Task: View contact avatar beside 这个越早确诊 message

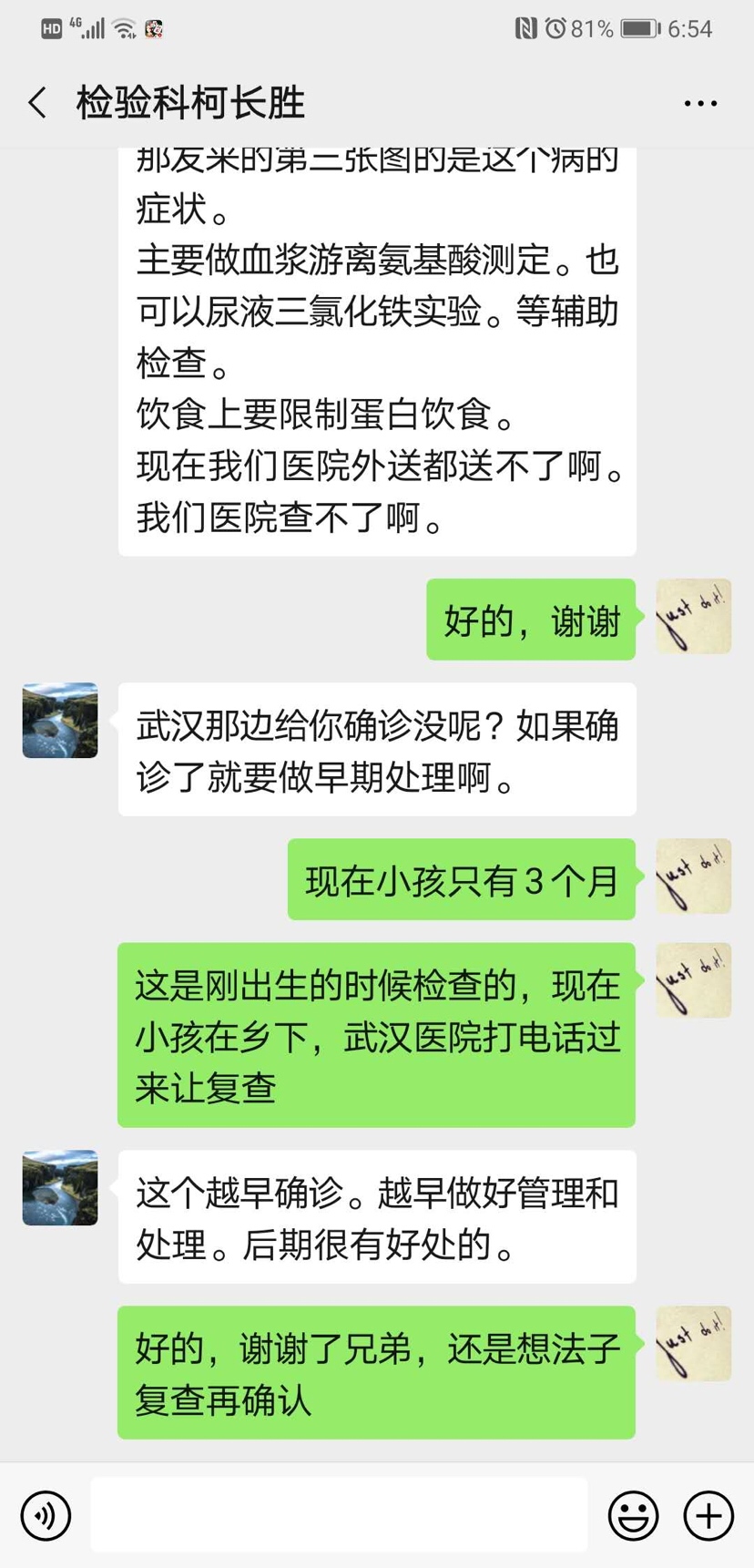Action: coord(60,1187)
